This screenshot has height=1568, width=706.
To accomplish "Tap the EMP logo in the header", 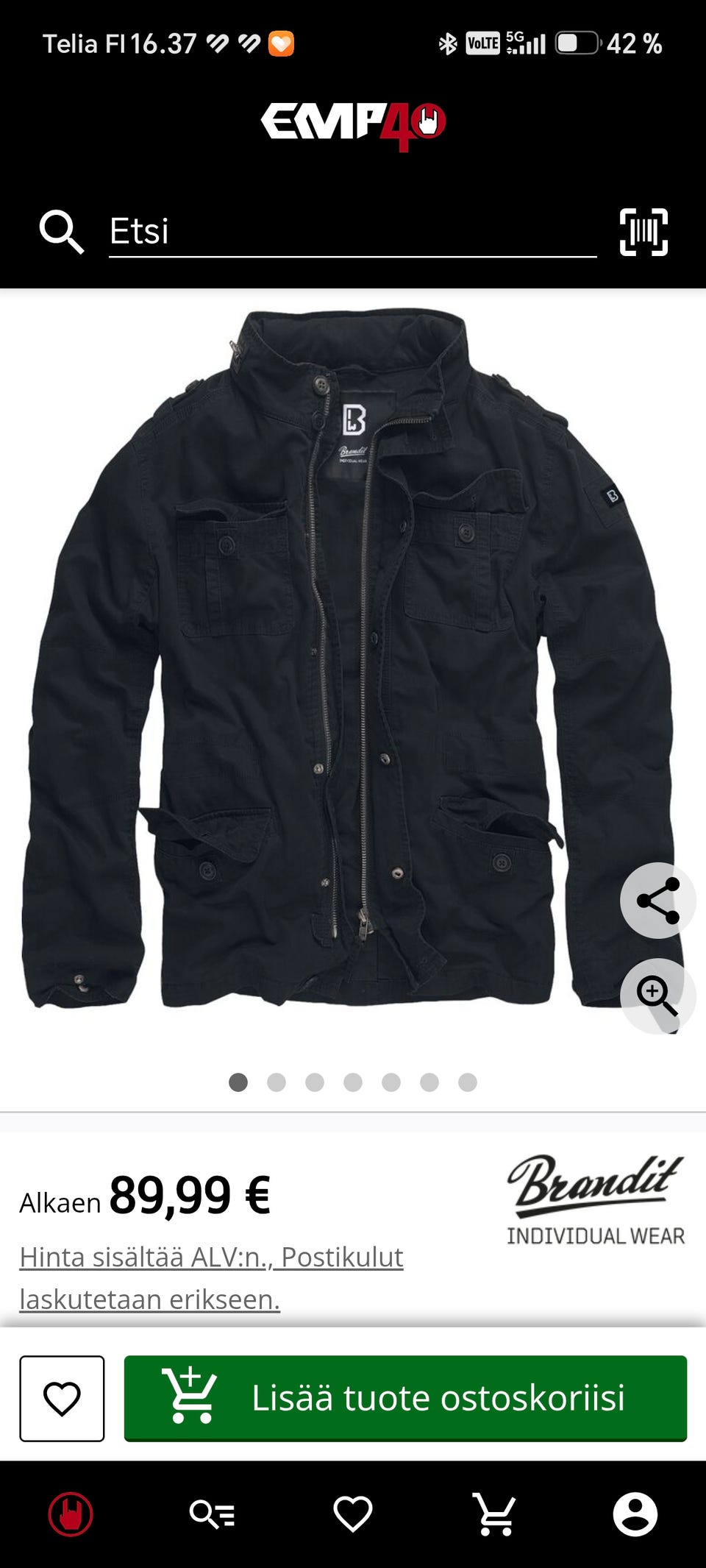I will 353,125.
